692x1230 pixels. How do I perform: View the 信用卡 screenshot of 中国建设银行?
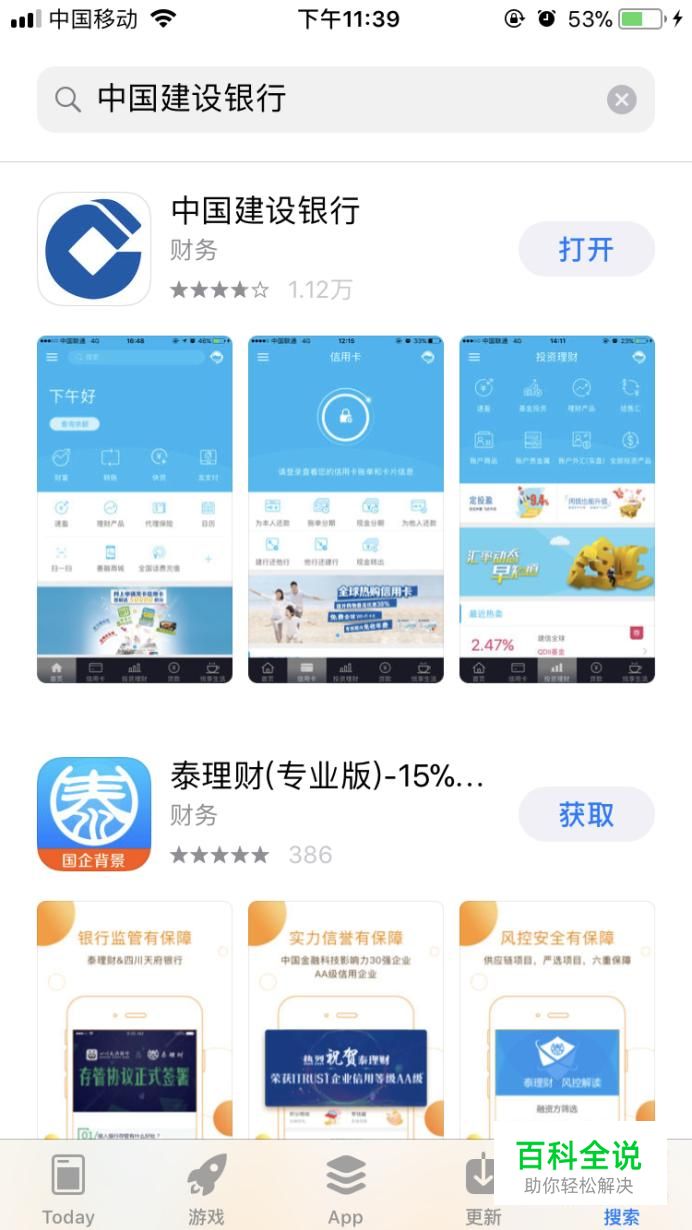click(345, 509)
